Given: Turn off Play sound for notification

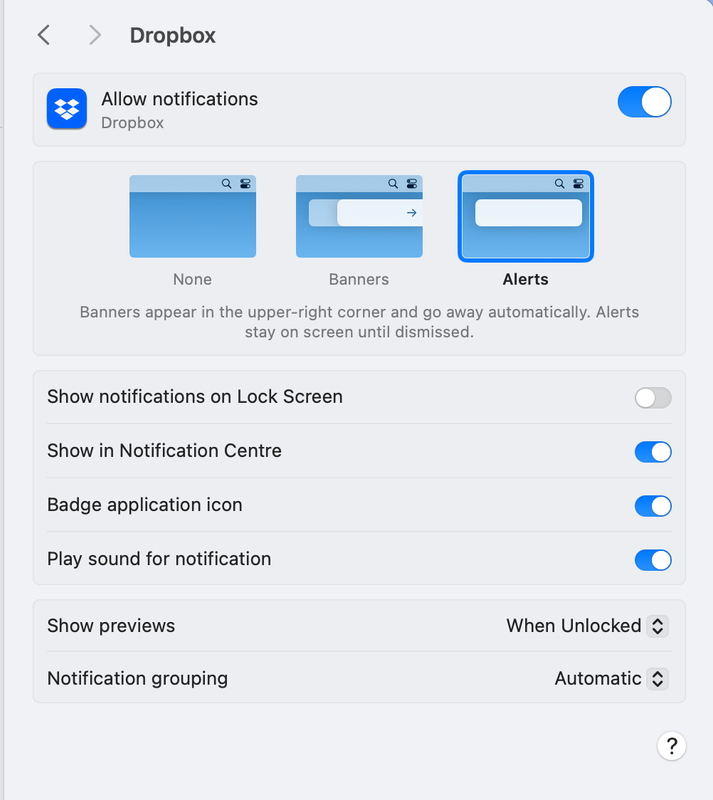Looking at the screenshot, I should [x=653, y=560].
